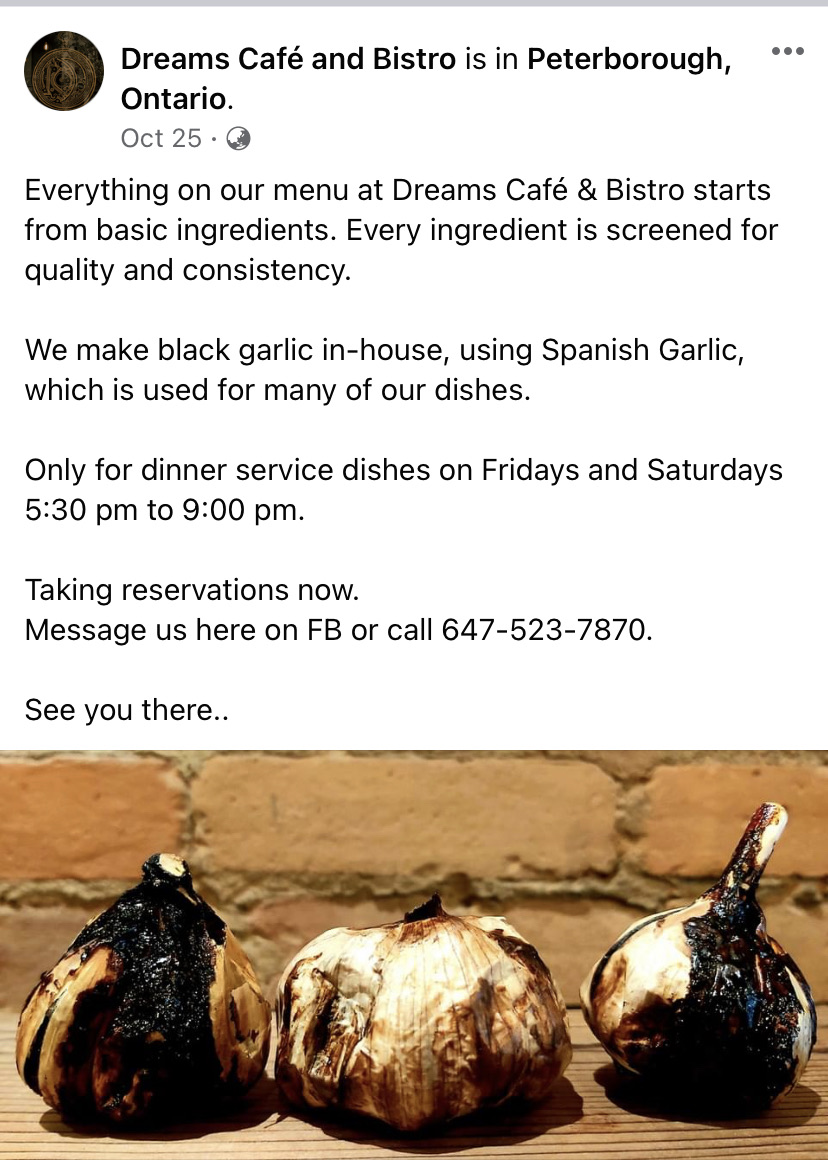This screenshot has height=1165, width=828.
Task: Open the Dreams Café and Bistro page
Action: [x=286, y=58]
